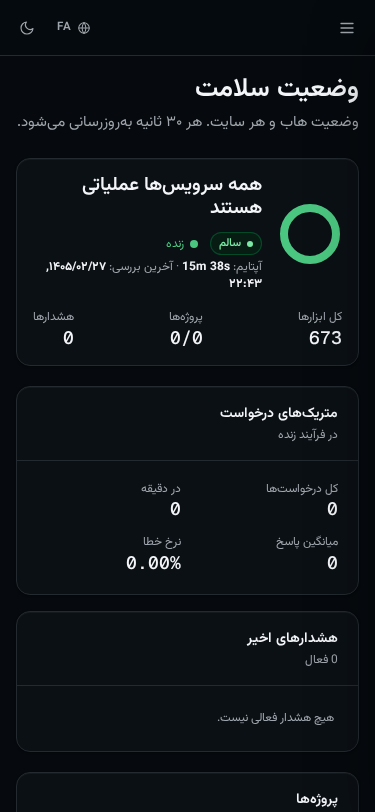Viewport: 375px width, 812px height.
Task: Toggle dark mode with the moon icon
Action: (27, 28)
